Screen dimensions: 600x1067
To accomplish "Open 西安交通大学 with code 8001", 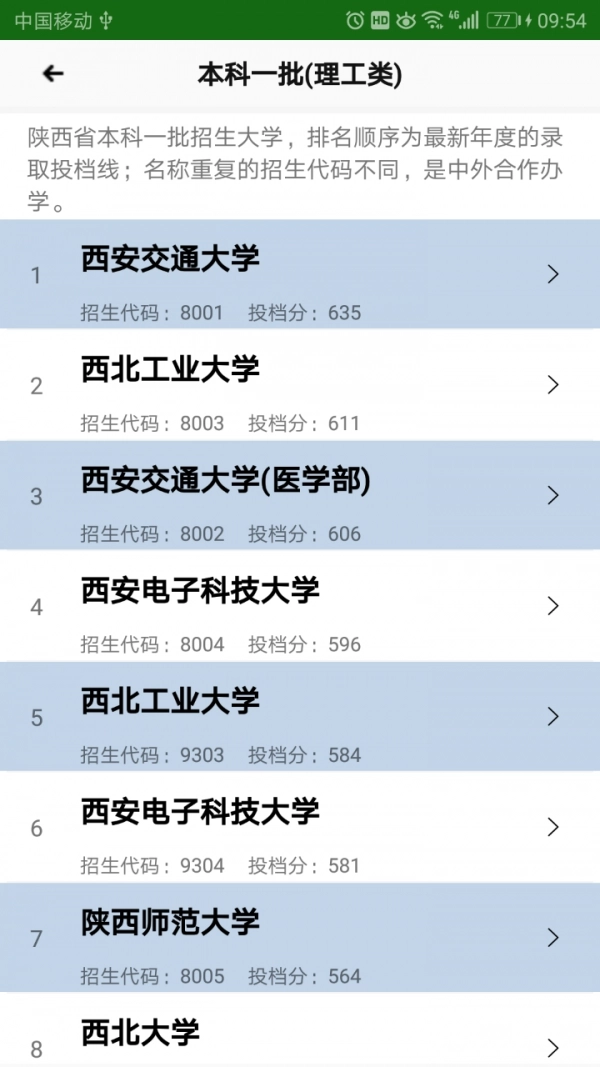I will (x=300, y=275).
